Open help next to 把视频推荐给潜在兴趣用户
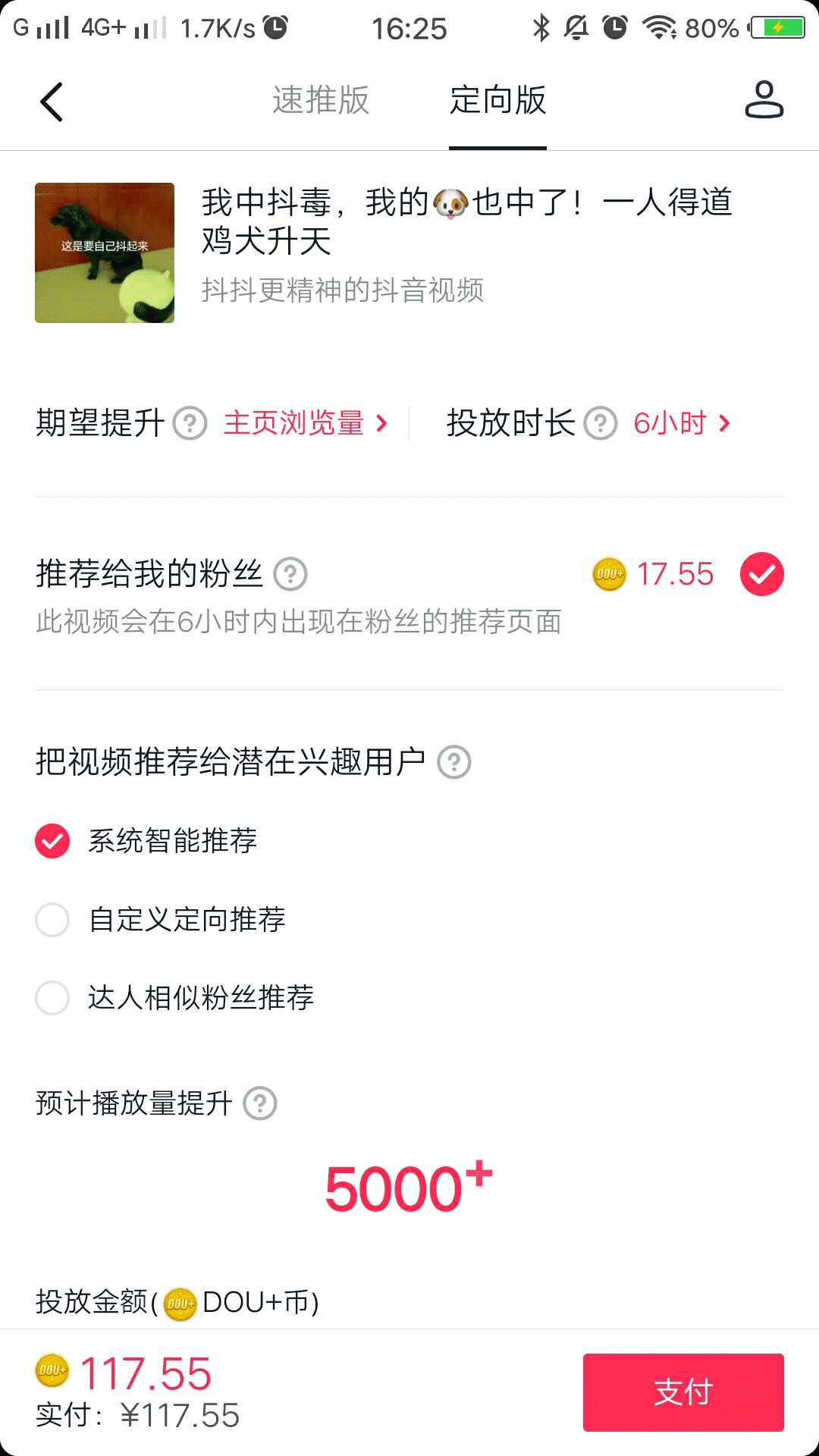 (x=454, y=762)
